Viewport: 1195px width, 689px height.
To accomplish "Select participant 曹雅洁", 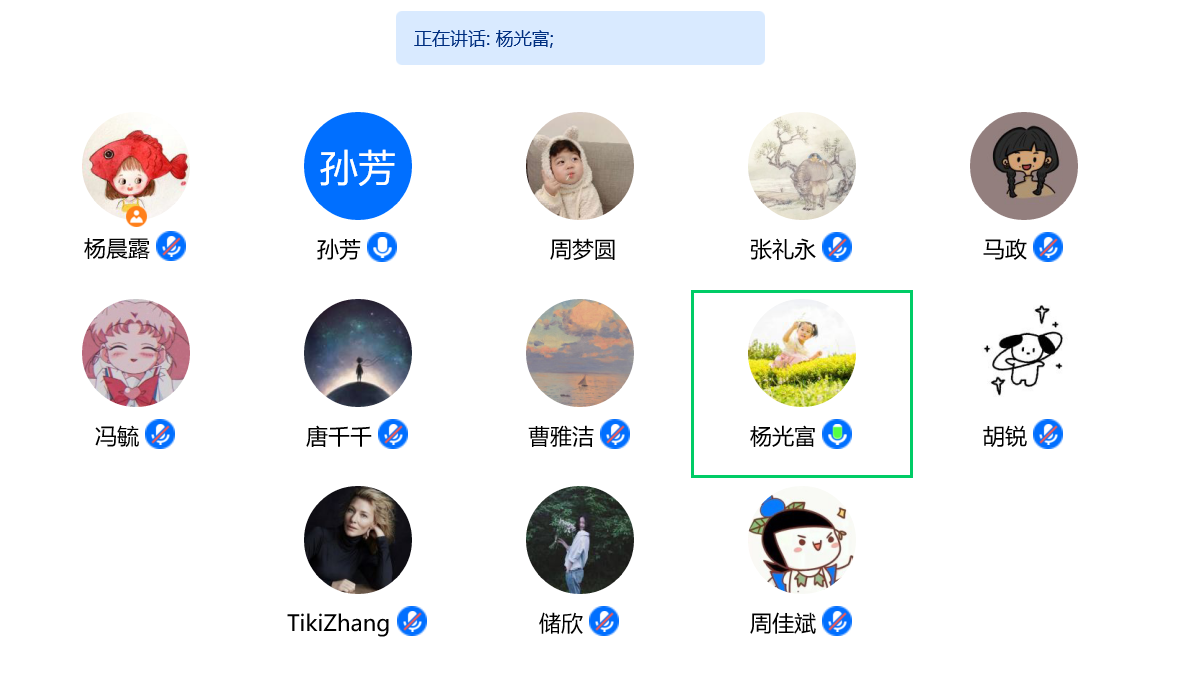I will click(x=580, y=353).
